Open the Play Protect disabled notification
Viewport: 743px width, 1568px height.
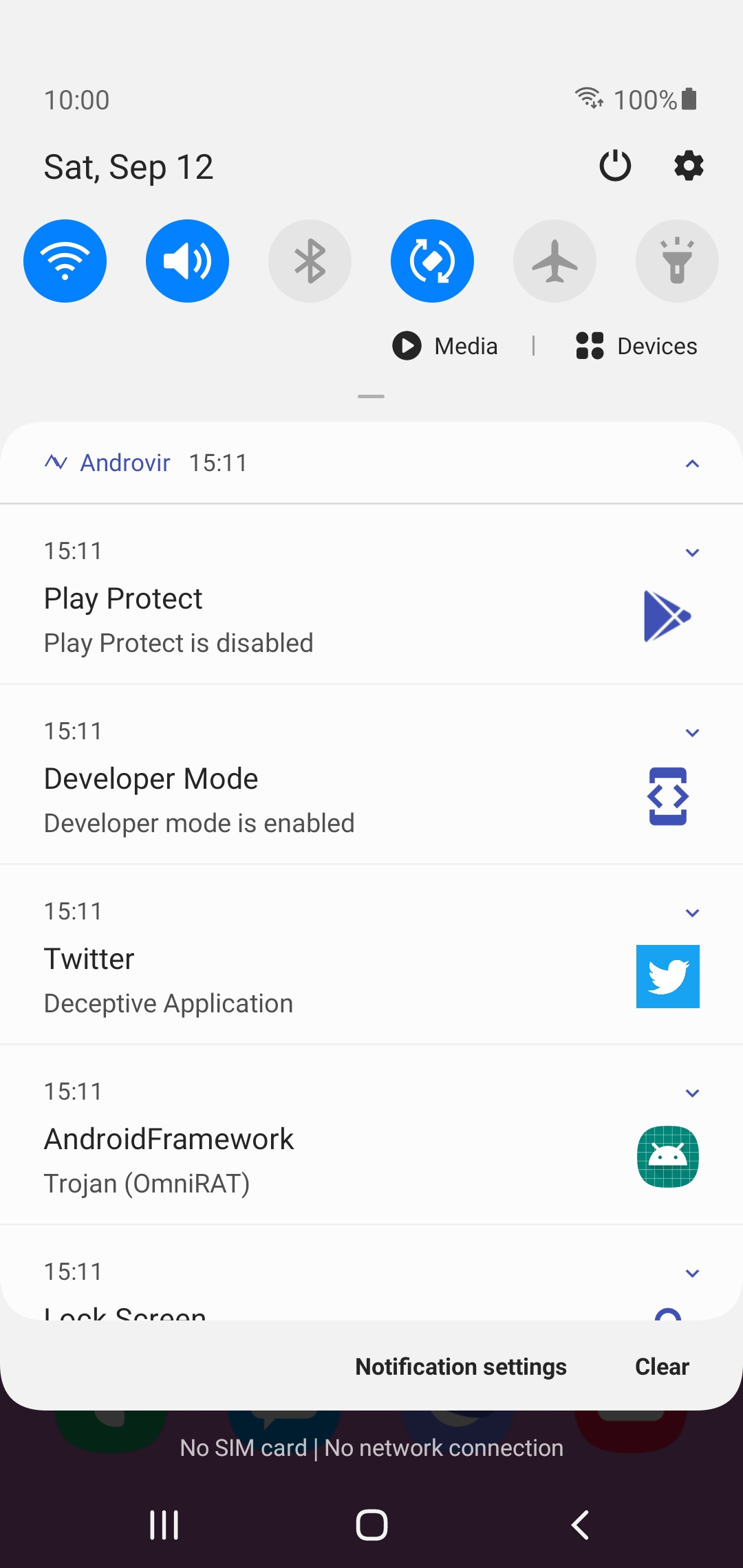pyautogui.click(x=371, y=595)
